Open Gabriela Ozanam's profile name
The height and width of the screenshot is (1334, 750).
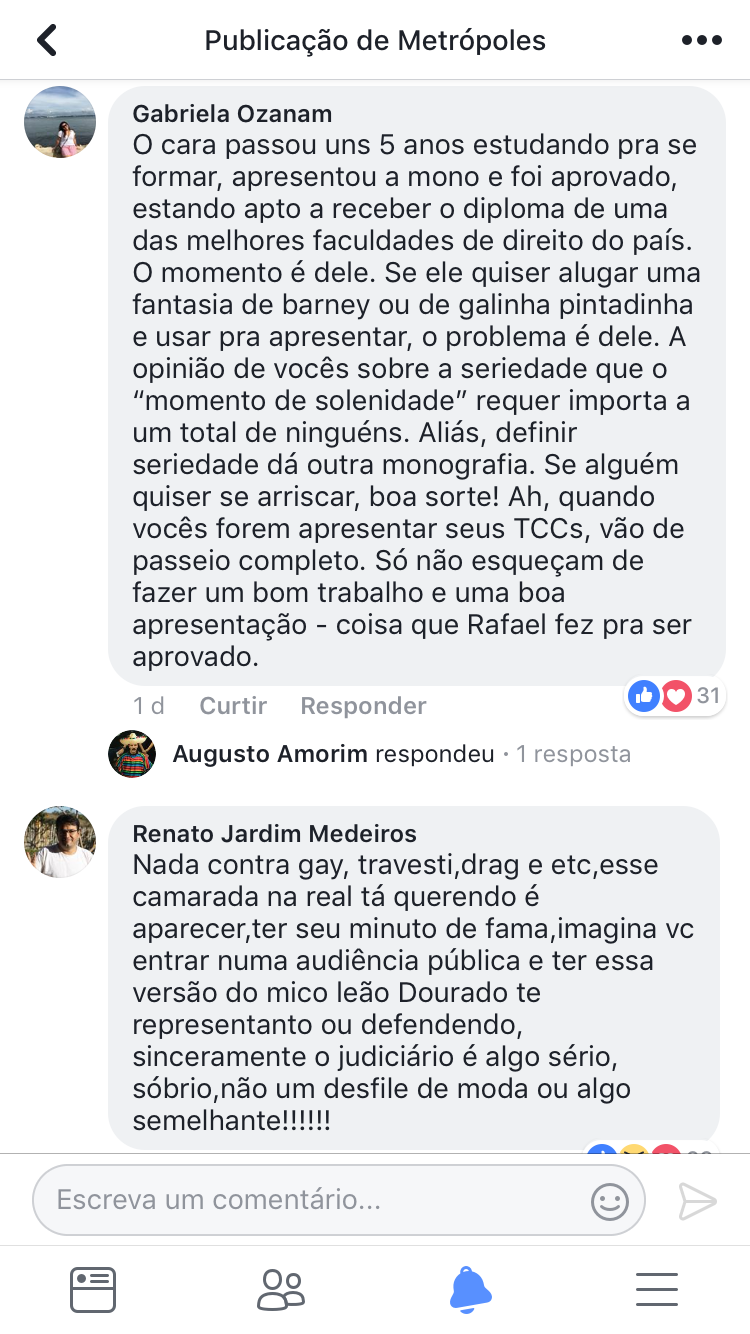[232, 114]
